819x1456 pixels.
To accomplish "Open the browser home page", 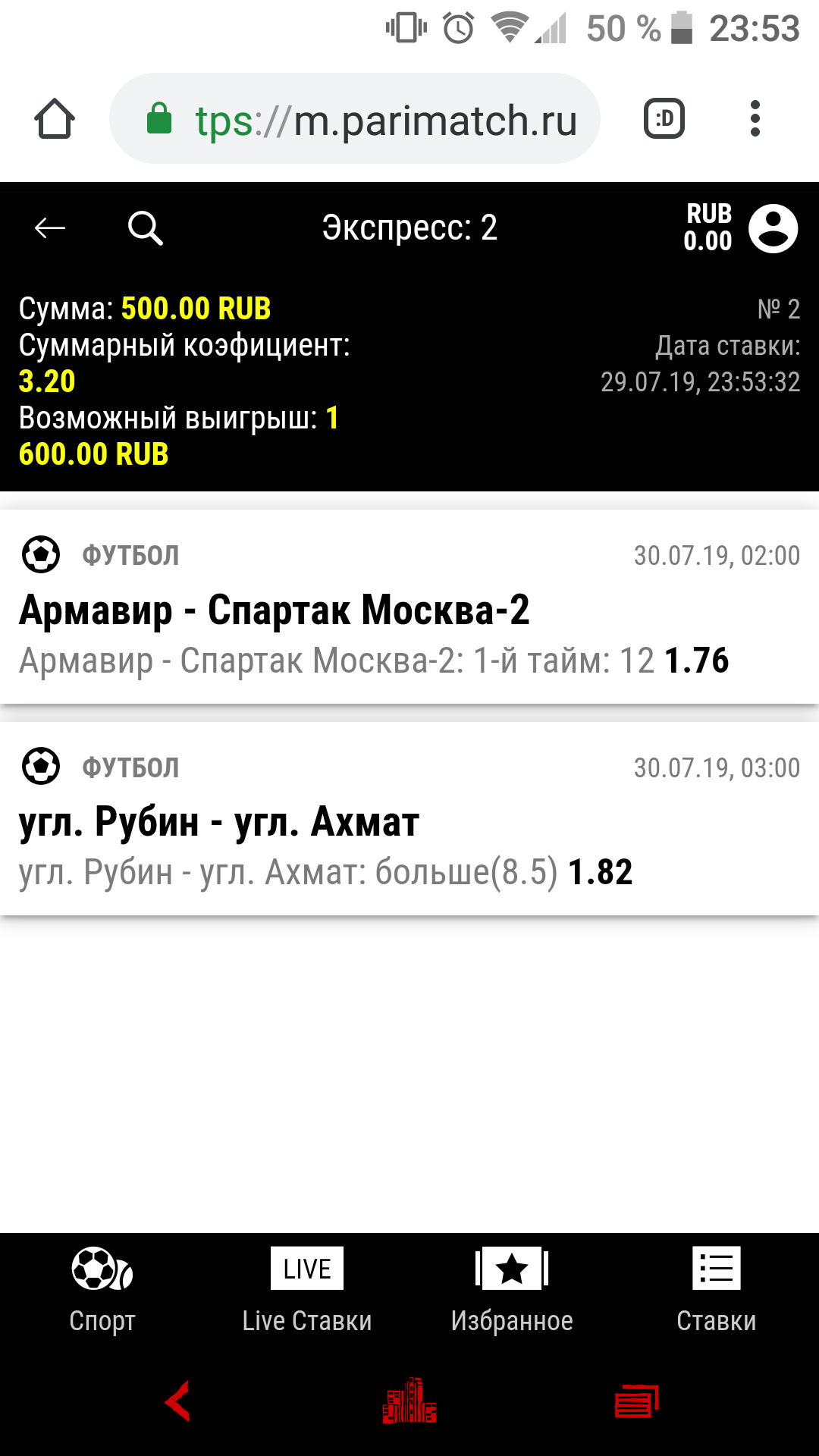I will 55,119.
